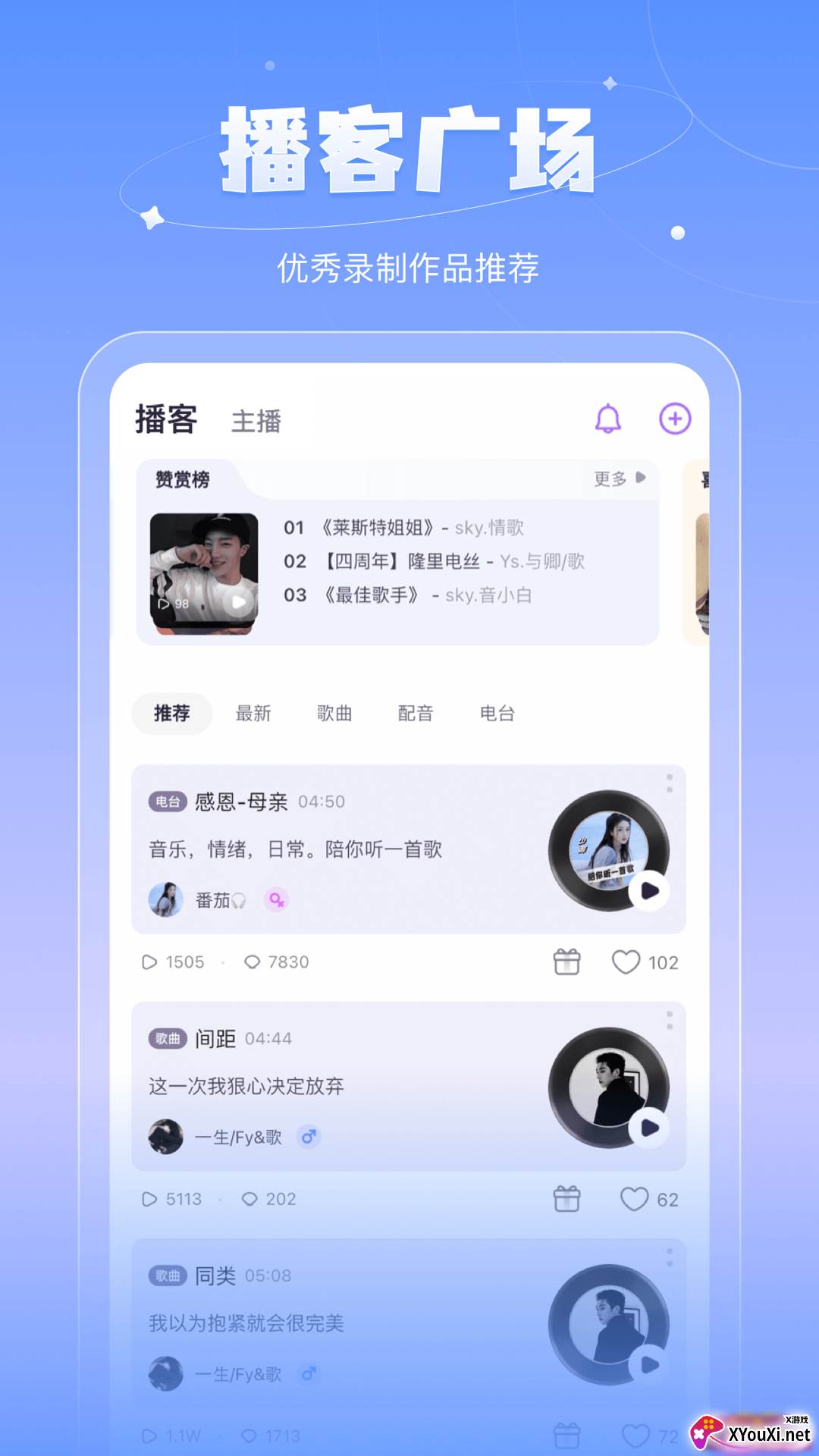This screenshot has width=819, height=1456.
Task: Click the female gender icon beside 番茄
Action: tap(278, 902)
